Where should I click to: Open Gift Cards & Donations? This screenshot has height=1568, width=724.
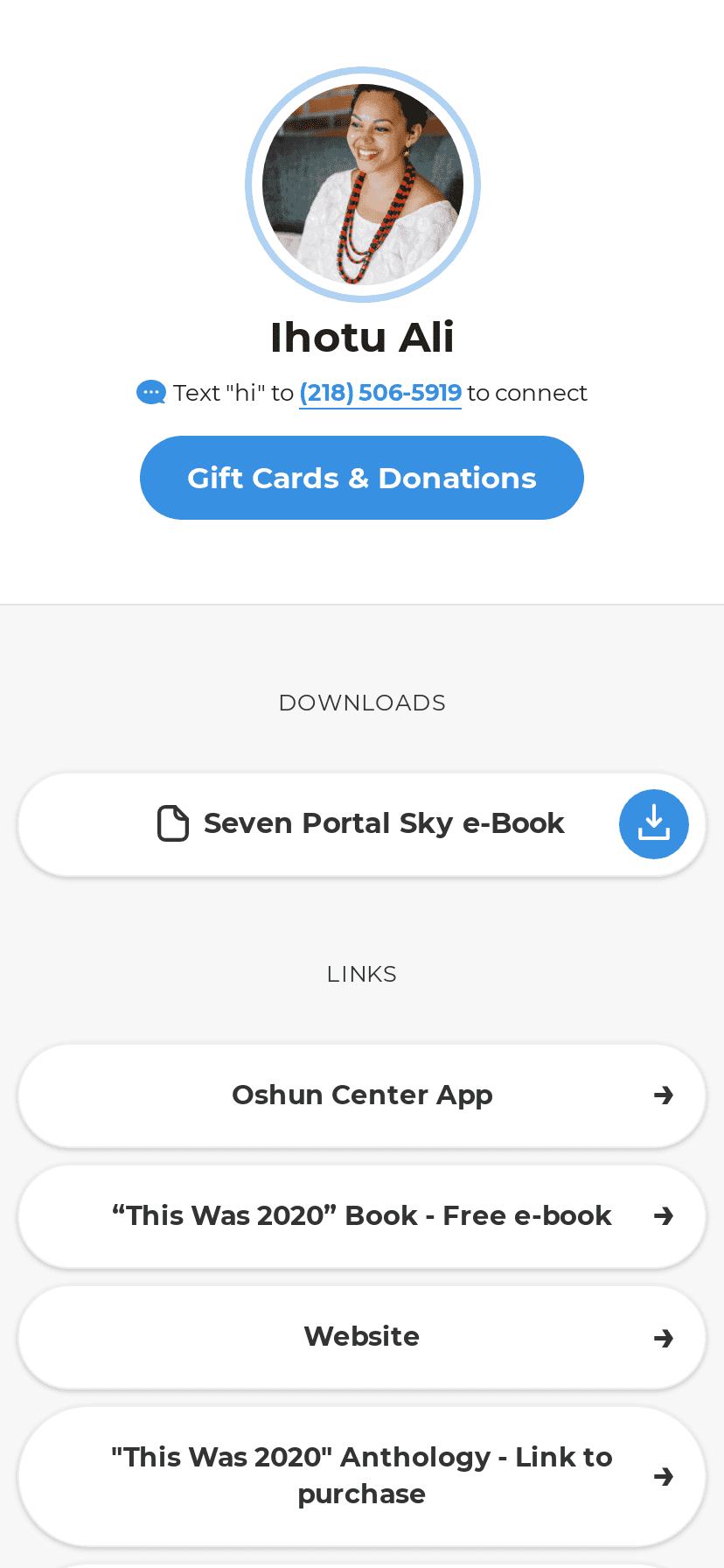362,478
